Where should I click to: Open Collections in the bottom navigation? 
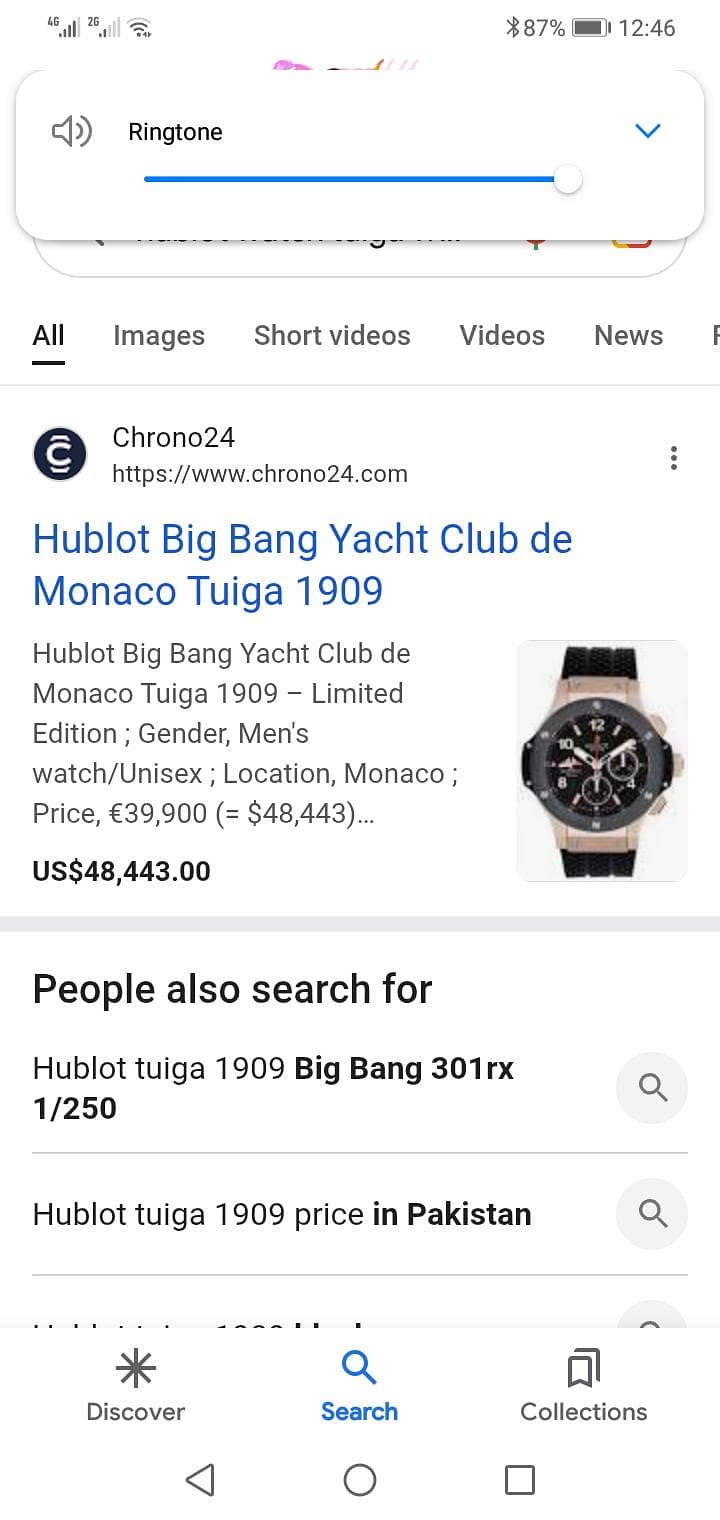pos(583,1385)
